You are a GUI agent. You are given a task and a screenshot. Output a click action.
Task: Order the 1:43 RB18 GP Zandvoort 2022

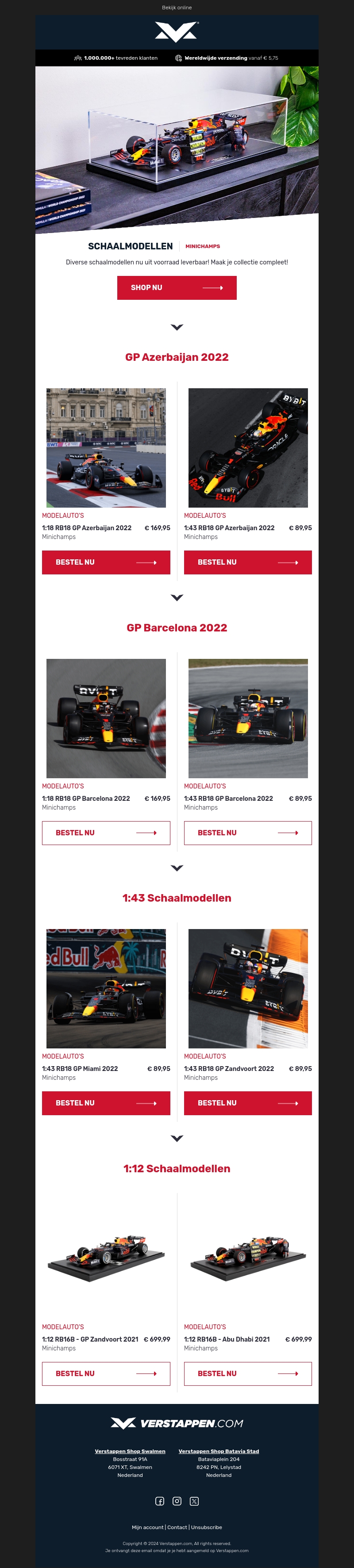tap(247, 1102)
